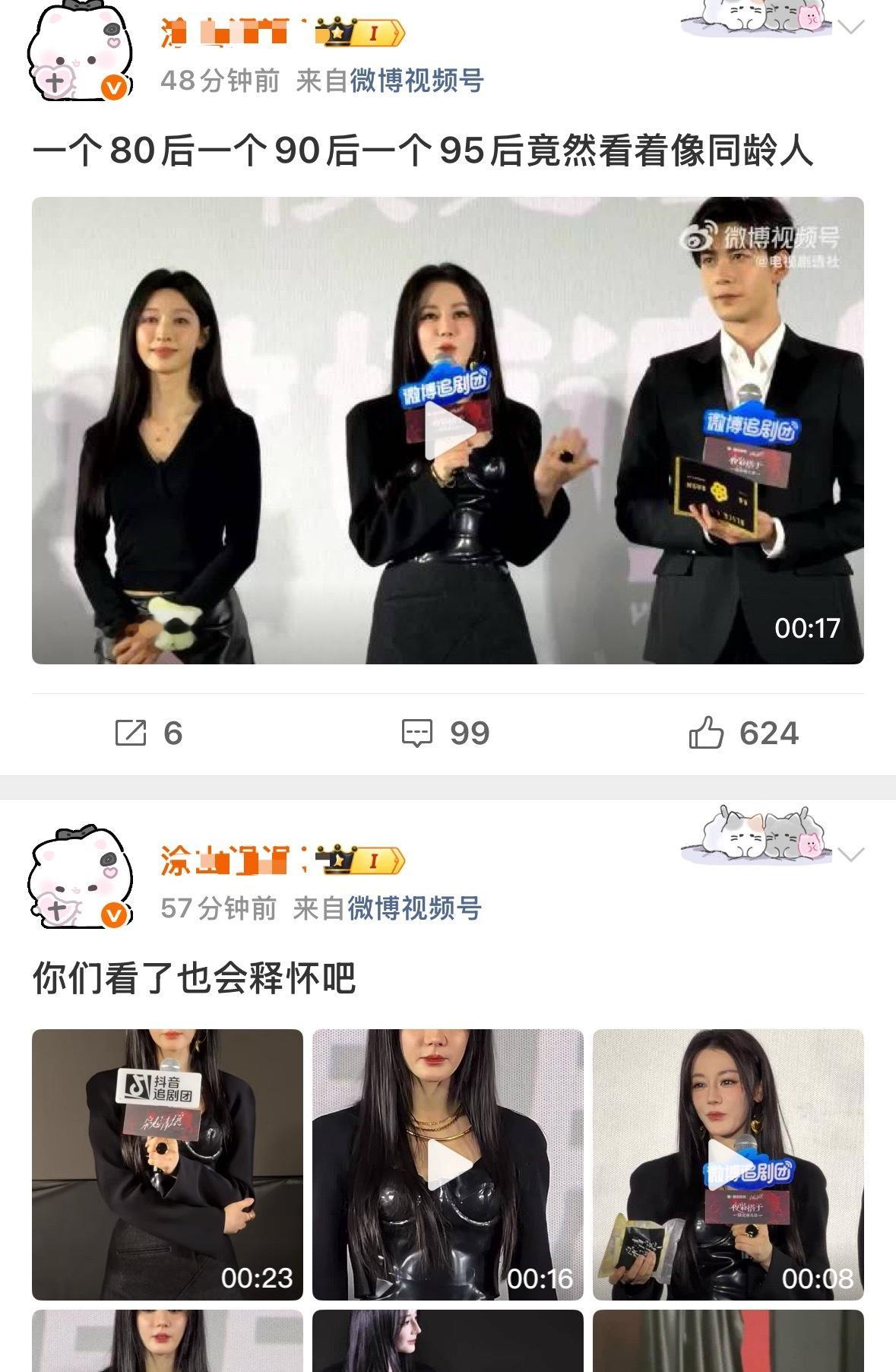Open comments via the speech bubble icon
Viewport: 896px width, 1372px height.
(x=419, y=731)
